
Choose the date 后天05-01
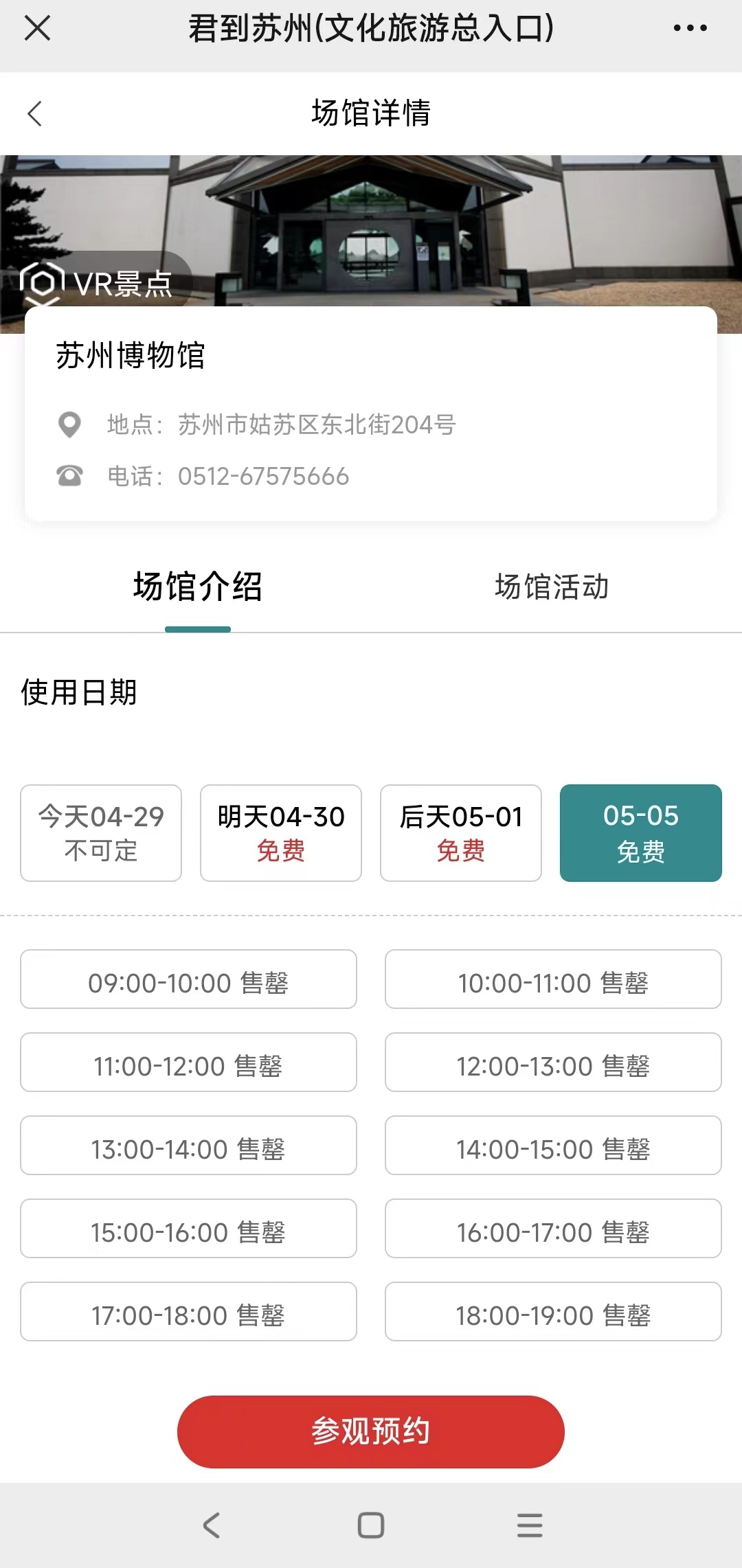point(461,832)
